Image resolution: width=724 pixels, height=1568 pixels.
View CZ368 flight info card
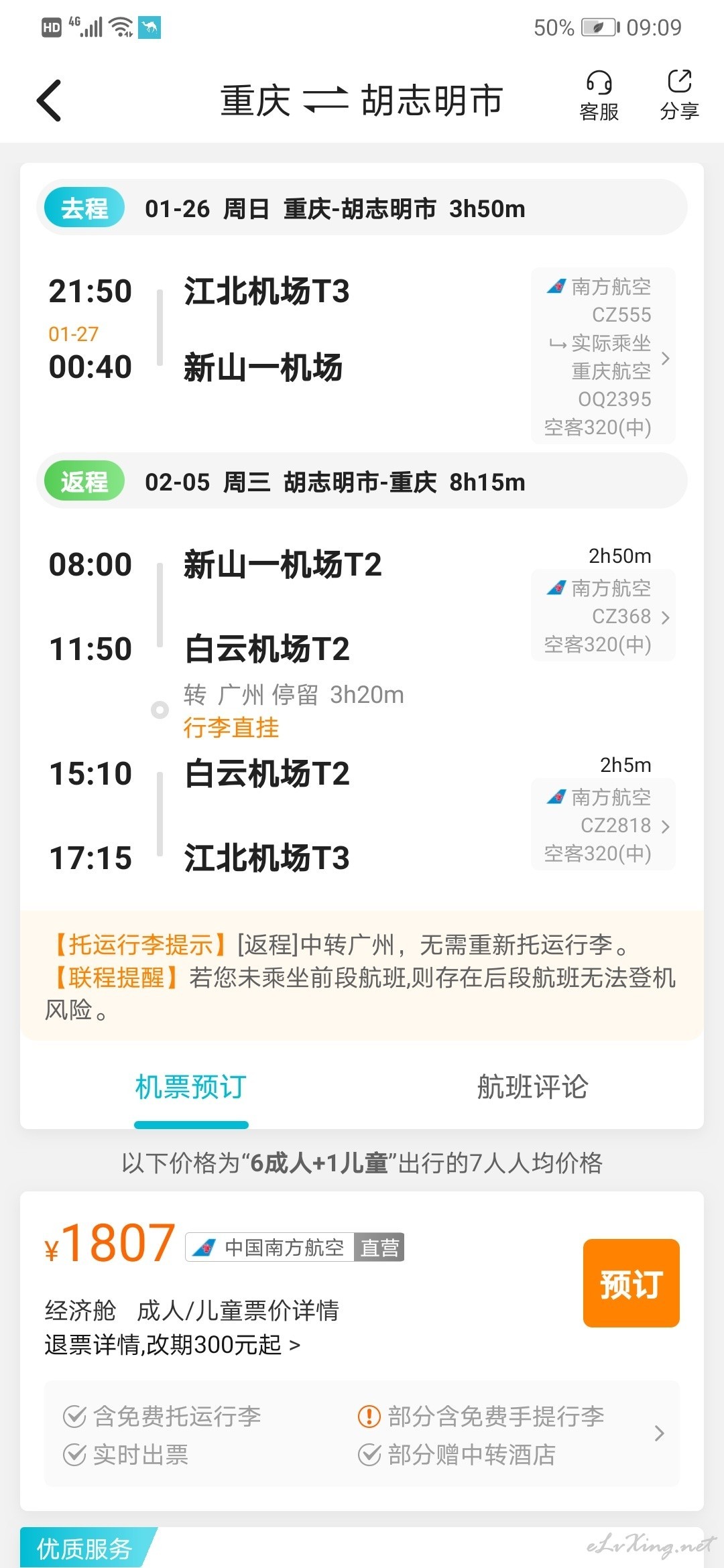(603, 616)
